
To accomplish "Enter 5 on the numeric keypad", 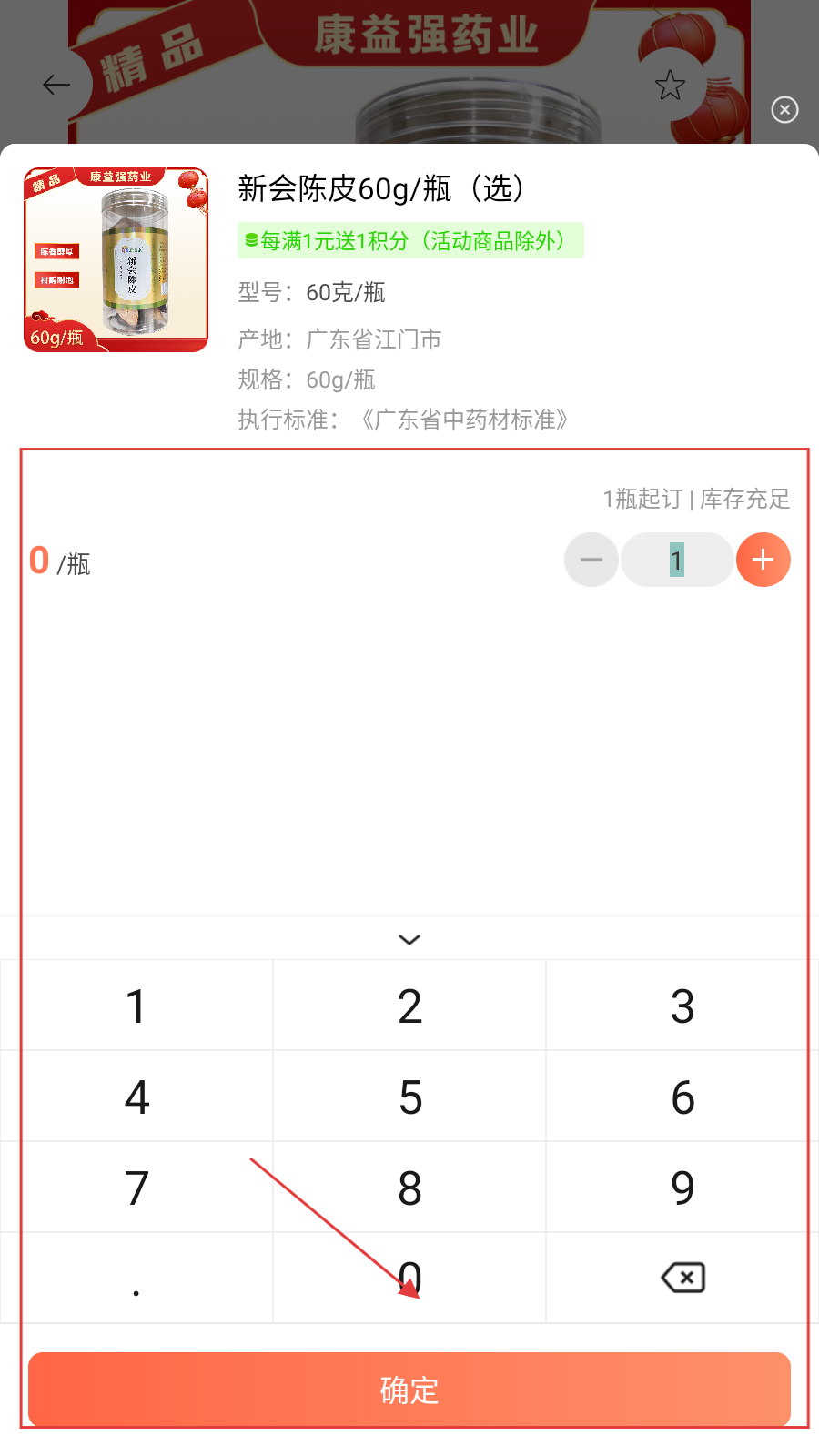I will (409, 1097).
